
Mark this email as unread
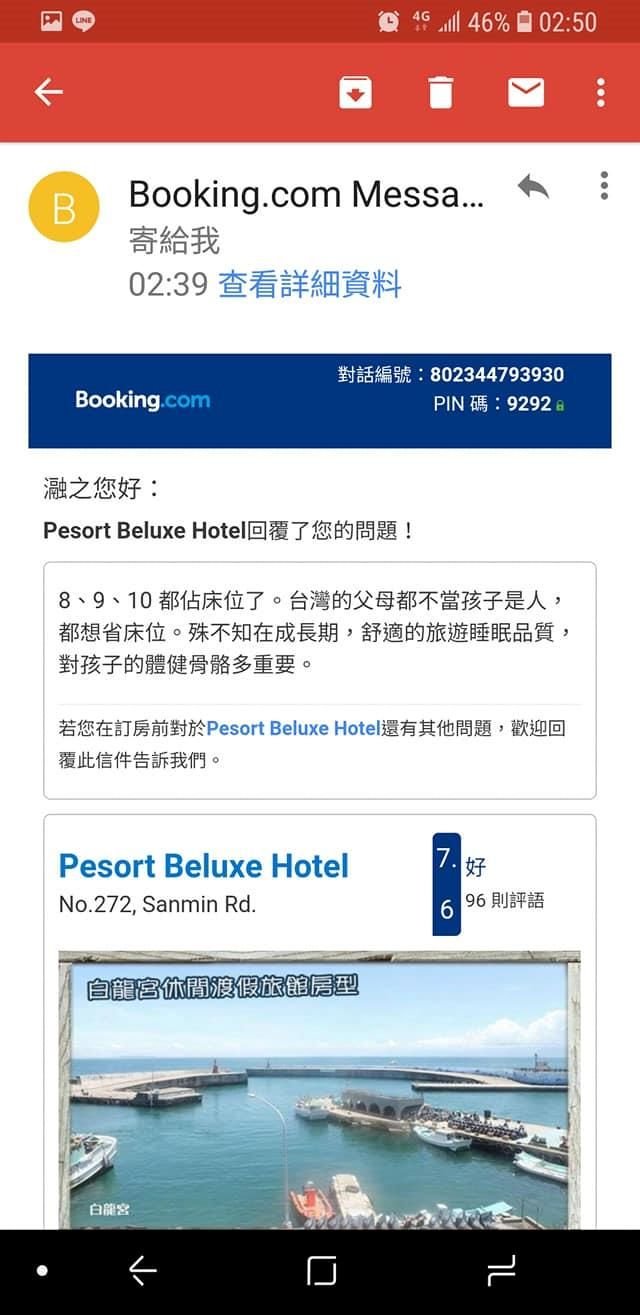click(525, 93)
